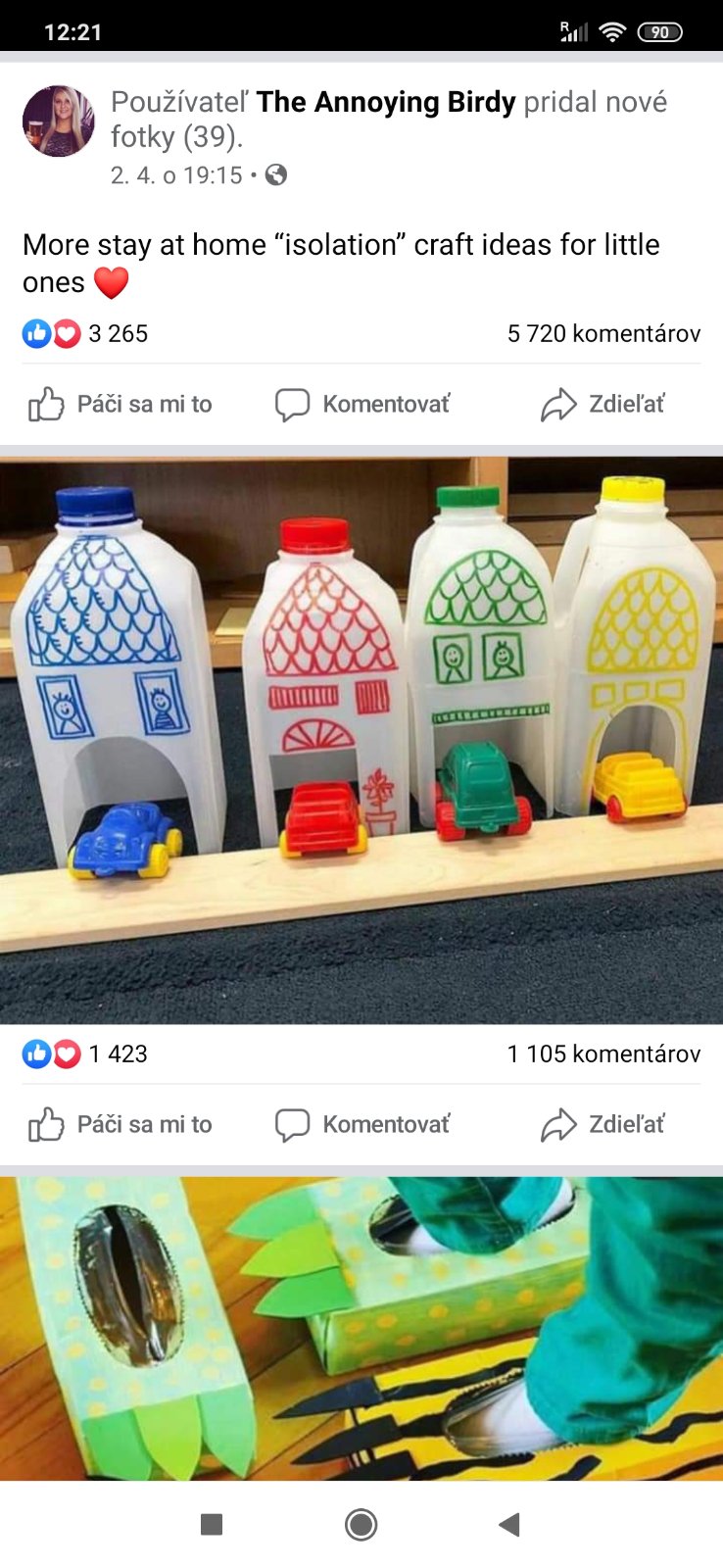View reactions list showing 1 423
The height and width of the screenshot is (1568, 723).
86,1054
